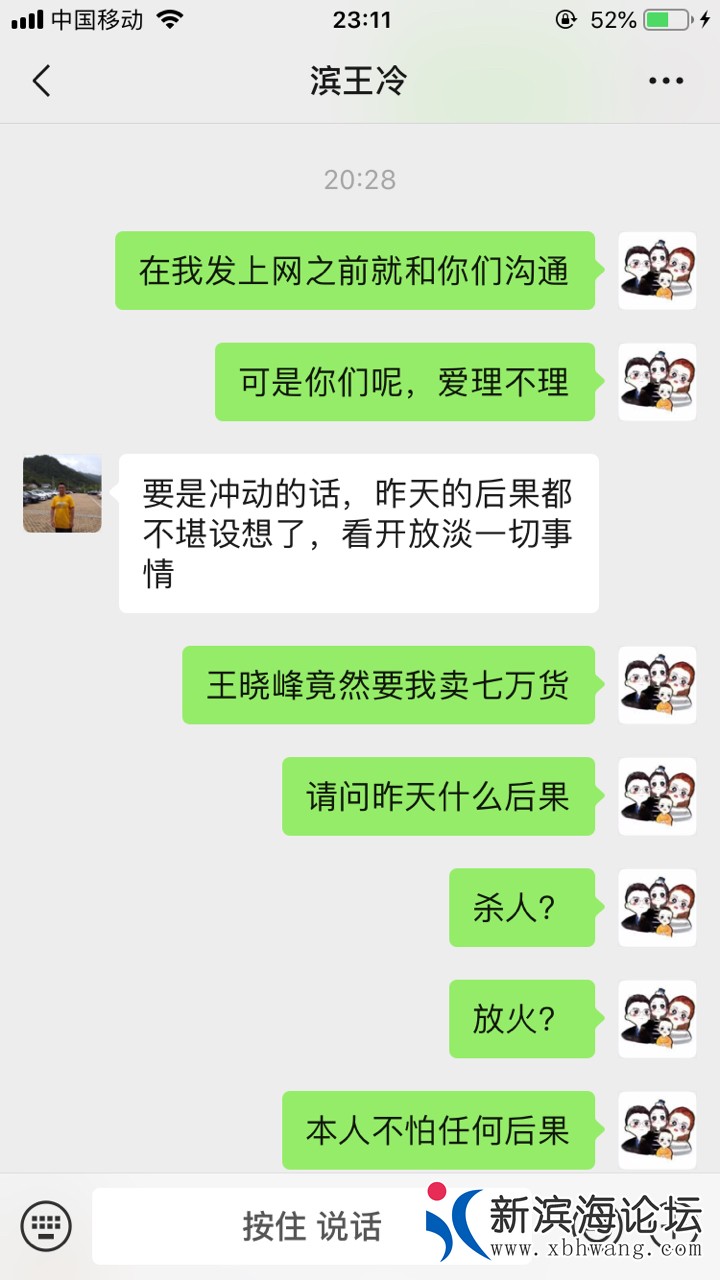Select the message 杀人?
Image resolution: width=720 pixels, height=1280 pixels.
point(520,908)
